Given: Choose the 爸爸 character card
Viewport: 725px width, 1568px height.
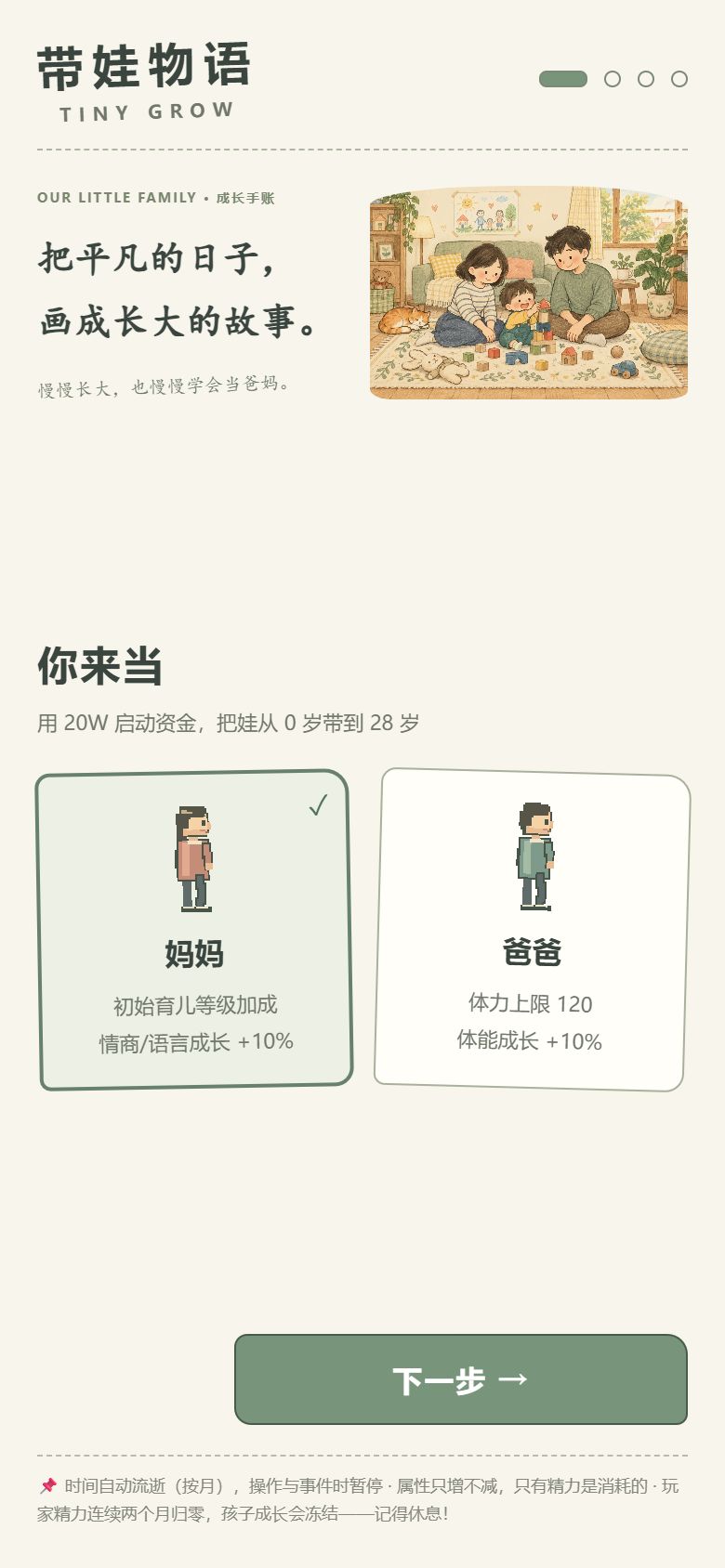Looking at the screenshot, I should coord(532,929).
